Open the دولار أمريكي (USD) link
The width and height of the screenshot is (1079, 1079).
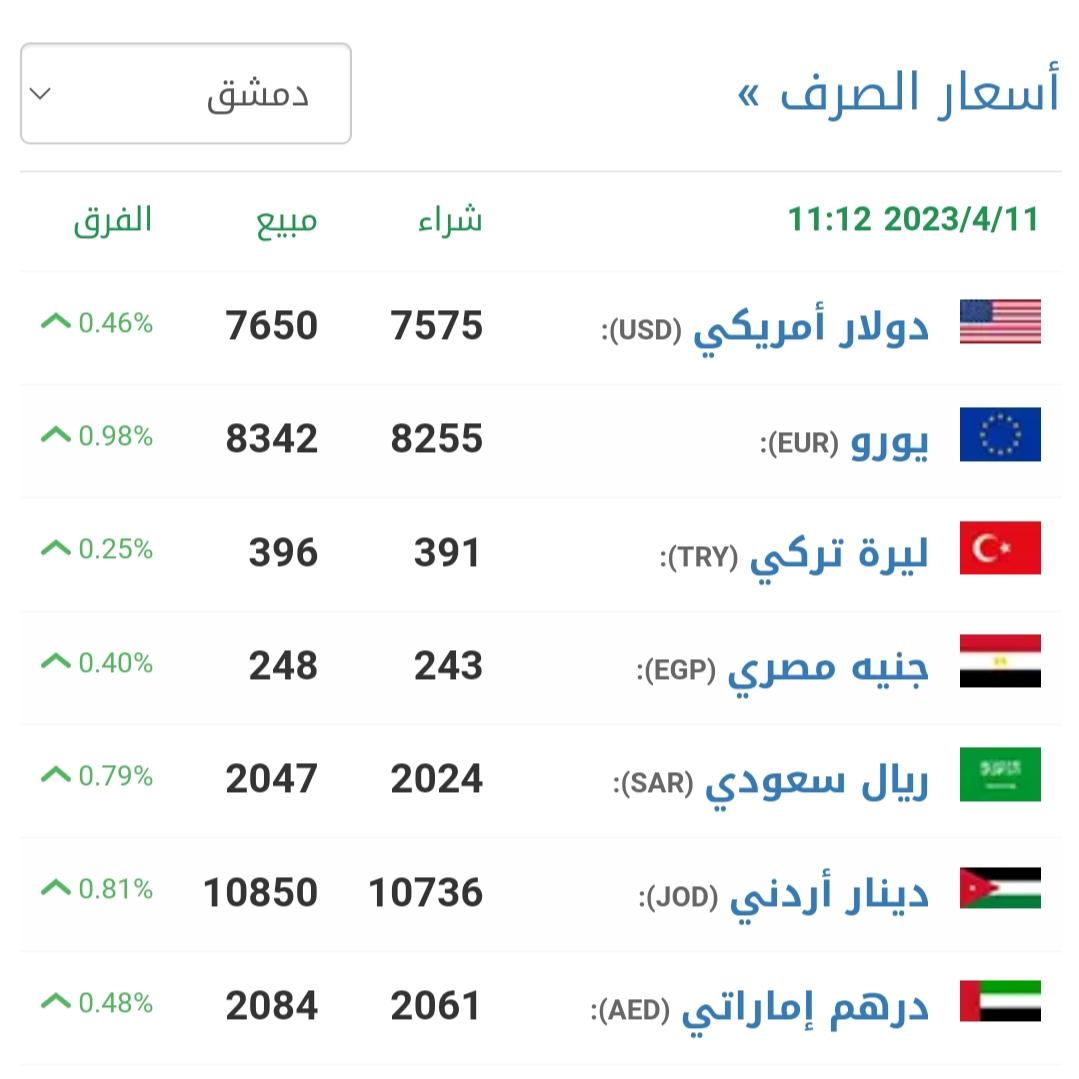tap(810, 326)
